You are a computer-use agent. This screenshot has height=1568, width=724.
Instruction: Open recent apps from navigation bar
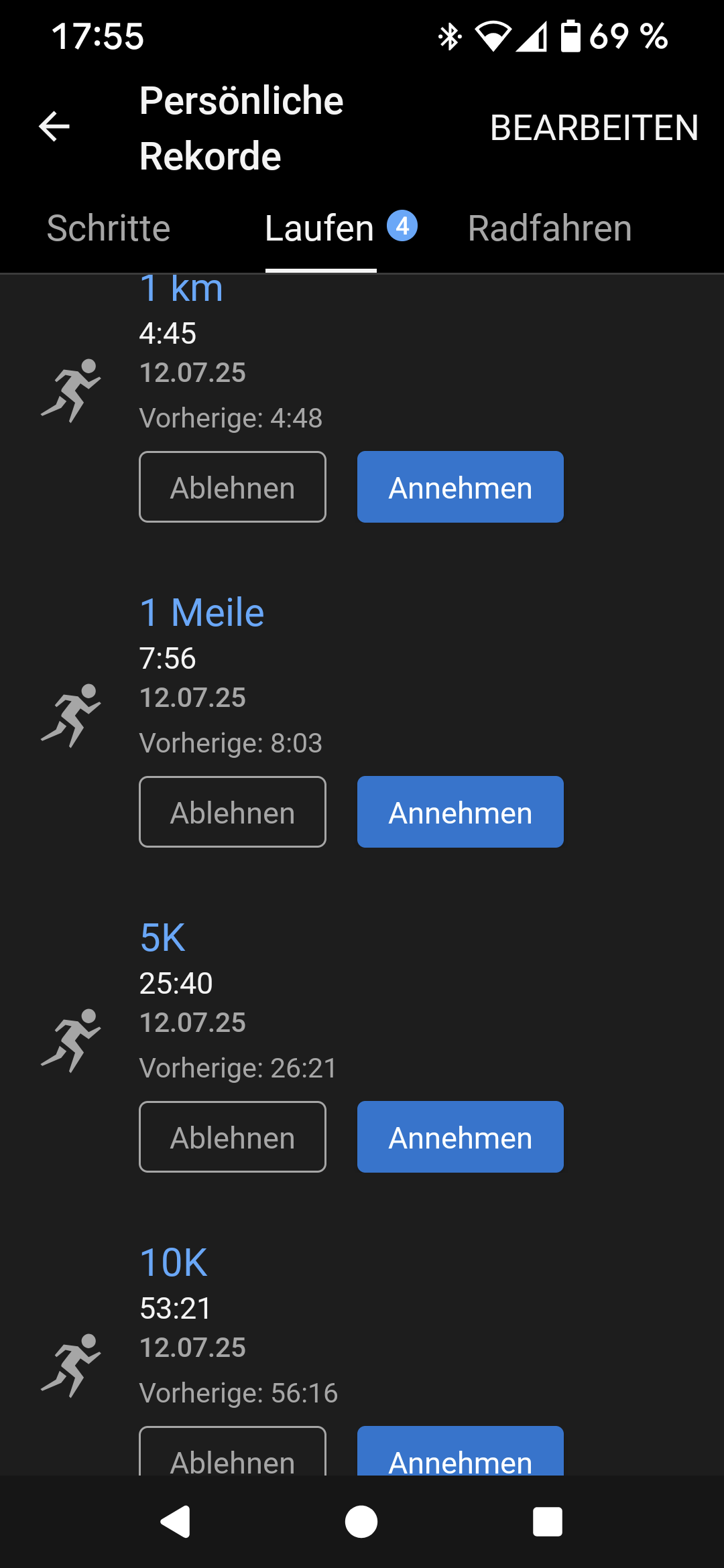548,1522
